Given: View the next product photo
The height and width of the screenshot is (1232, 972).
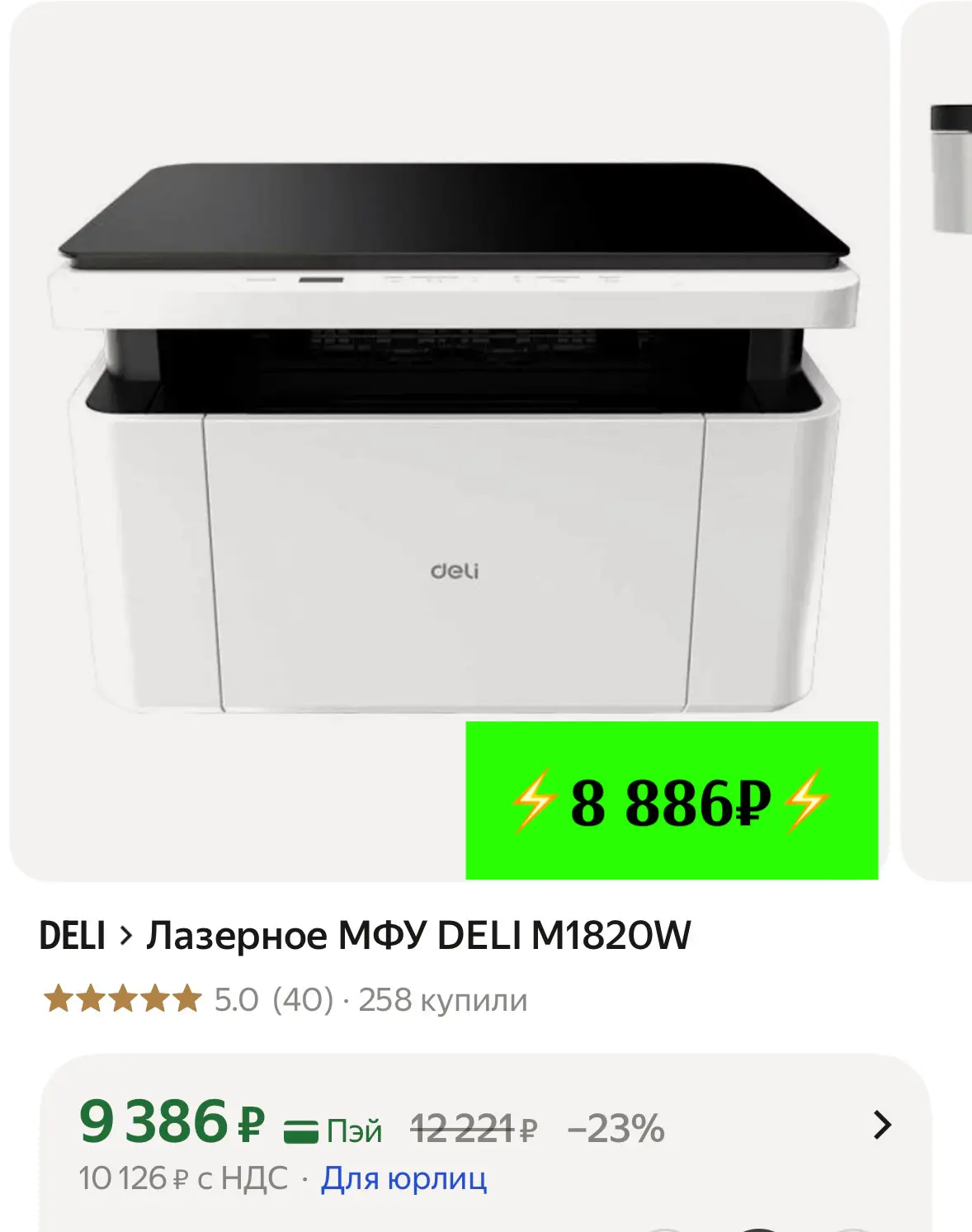Looking at the screenshot, I should pyautogui.click(x=937, y=441).
